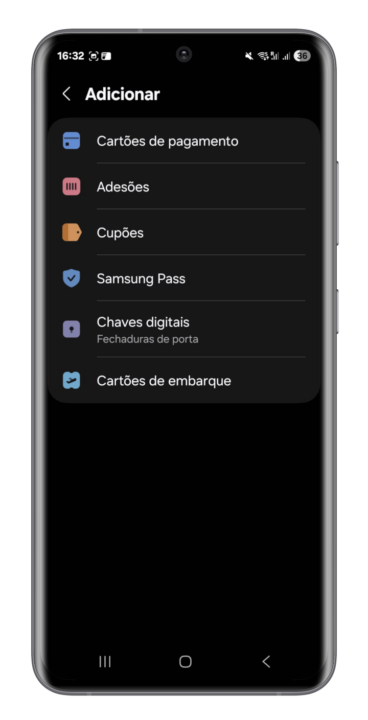Add Cartões de embarque

[x=184, y=381]
